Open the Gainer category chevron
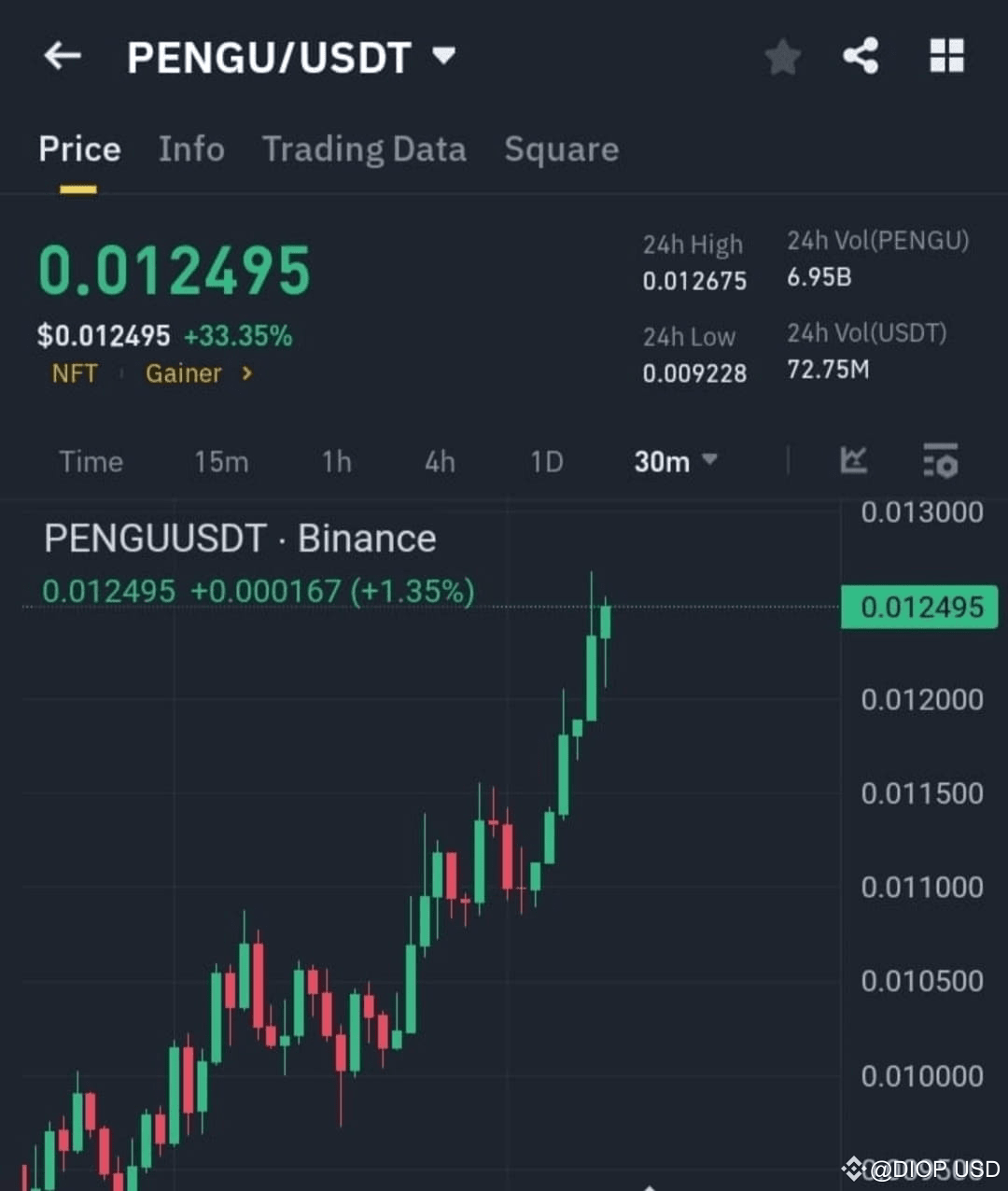The height and width of the screenshot is (1191, 1008). coord(245,373)
